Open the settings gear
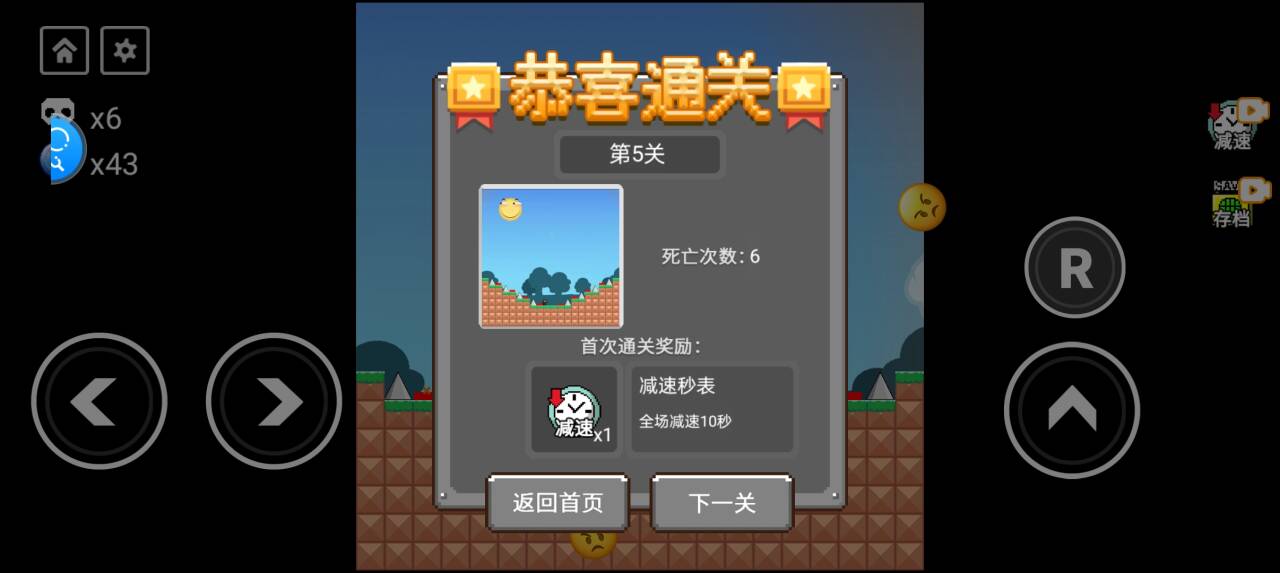Viewport: 1280px width, 573px height. pos(125,51)
